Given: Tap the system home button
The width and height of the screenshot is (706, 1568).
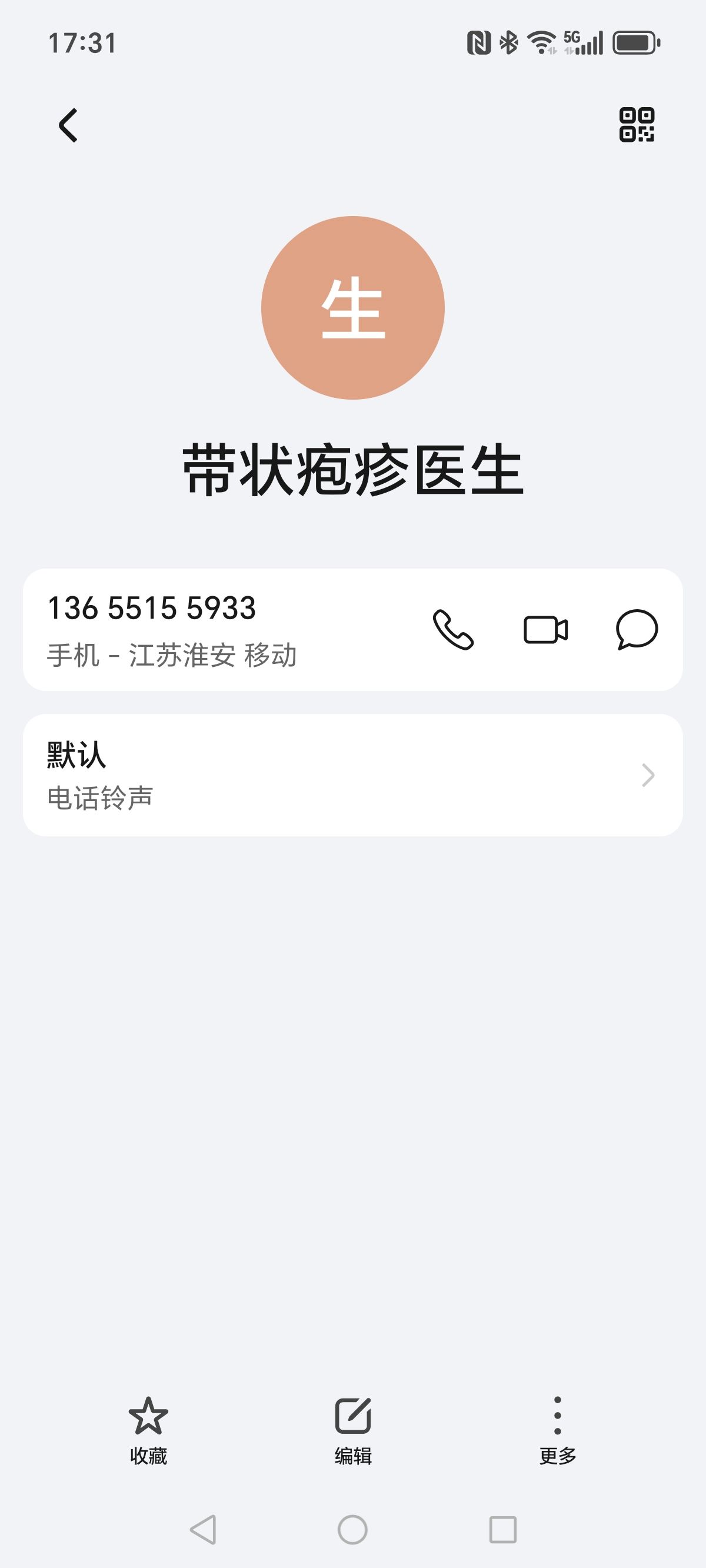Looking at the screenshot, I should pyautogui.click(x=352, y=1530).
